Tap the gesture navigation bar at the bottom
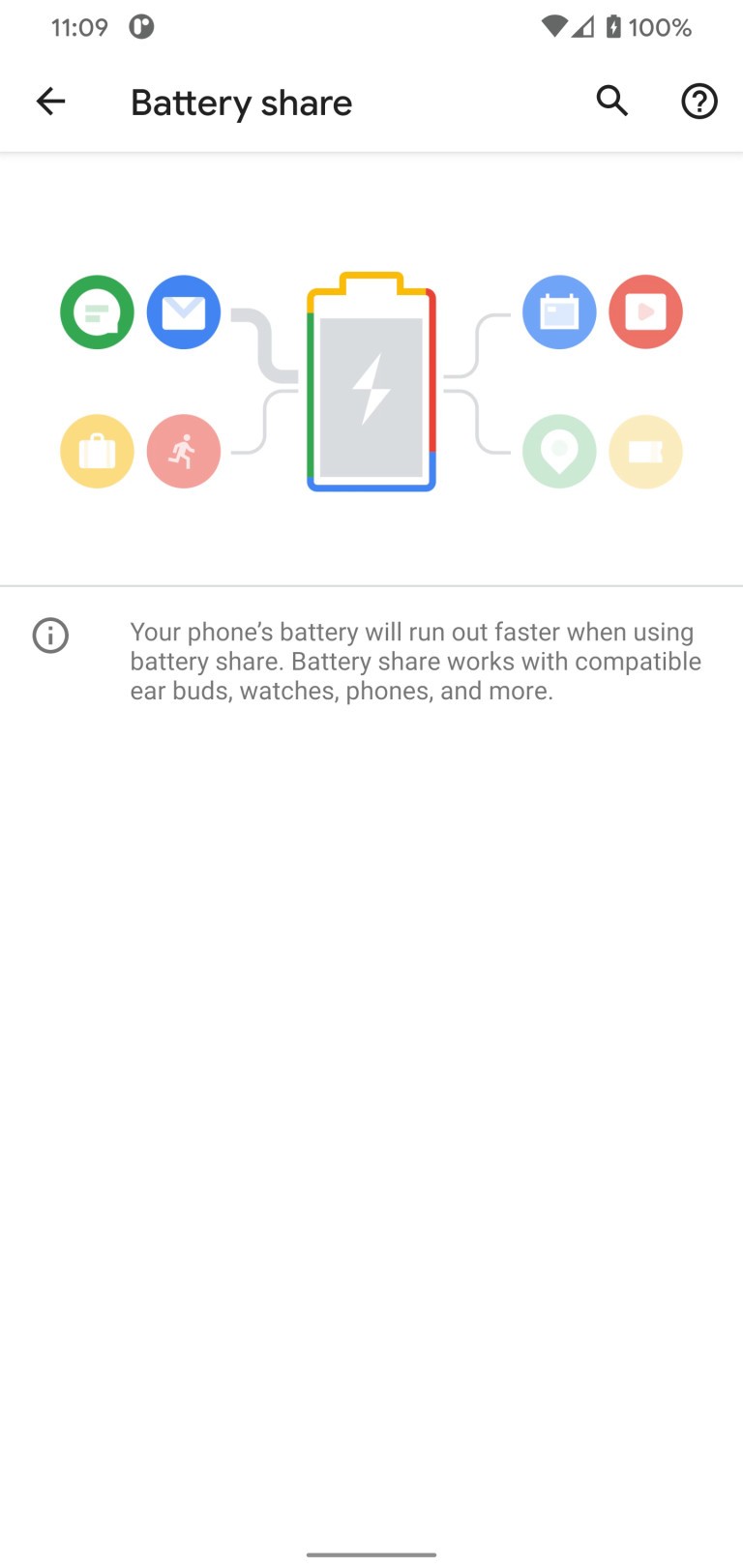Screen dimensions: 743x1568 point(371,1554)
